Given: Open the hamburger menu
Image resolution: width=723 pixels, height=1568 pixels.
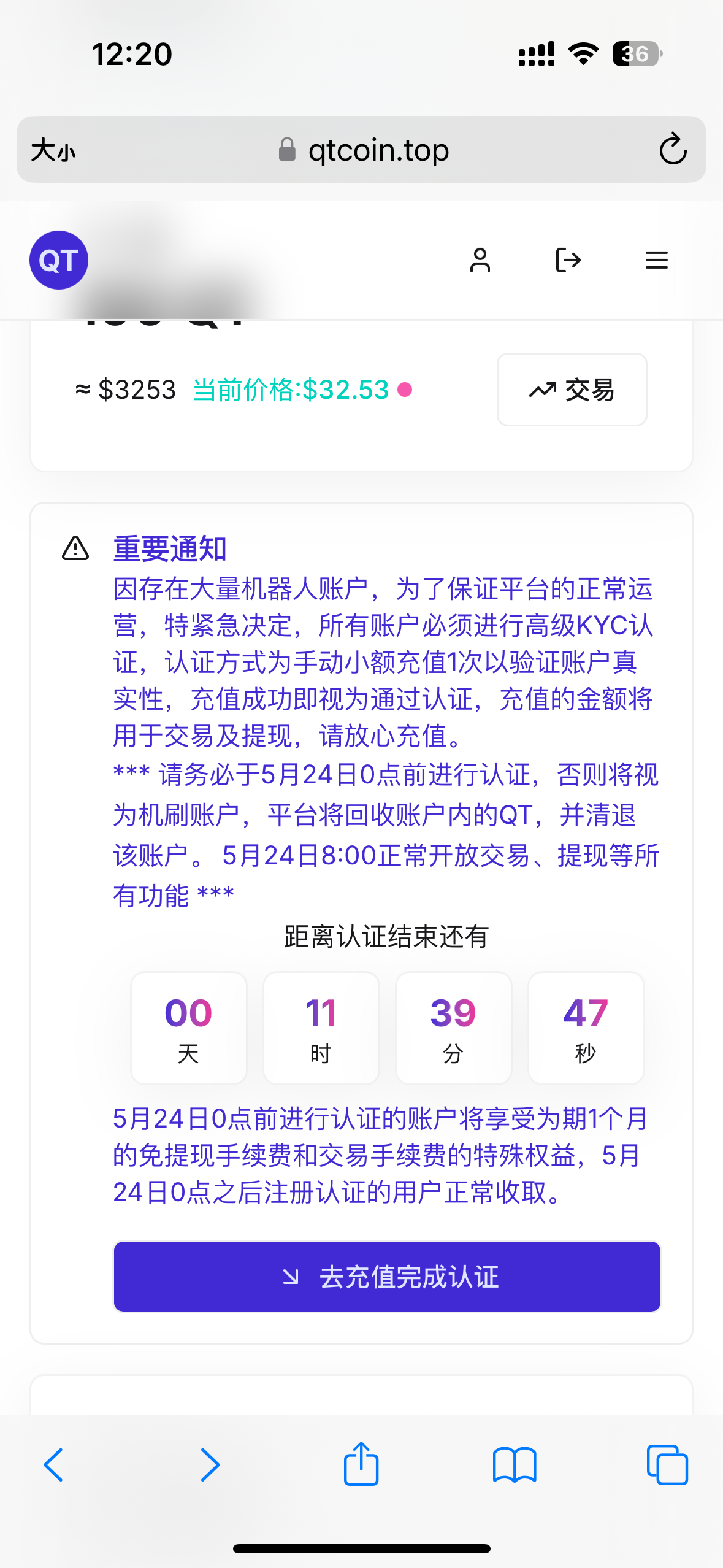Looking at the screenshot, I should point(656,260).
